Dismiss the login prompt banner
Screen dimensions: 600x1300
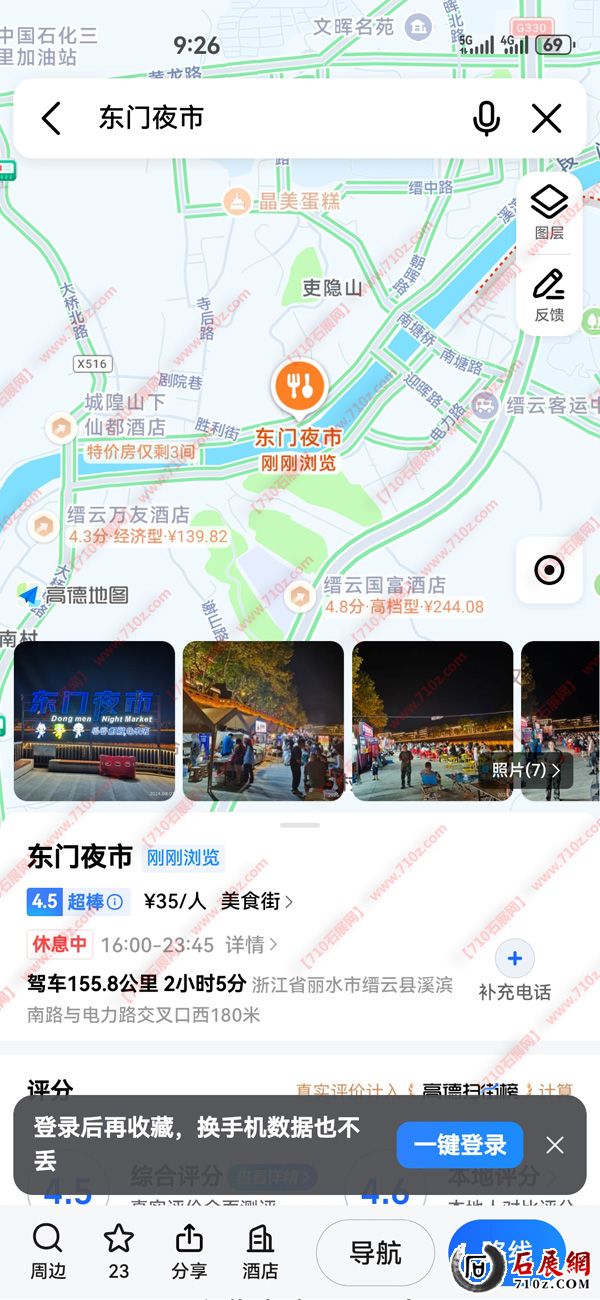tap(555, 1145)
